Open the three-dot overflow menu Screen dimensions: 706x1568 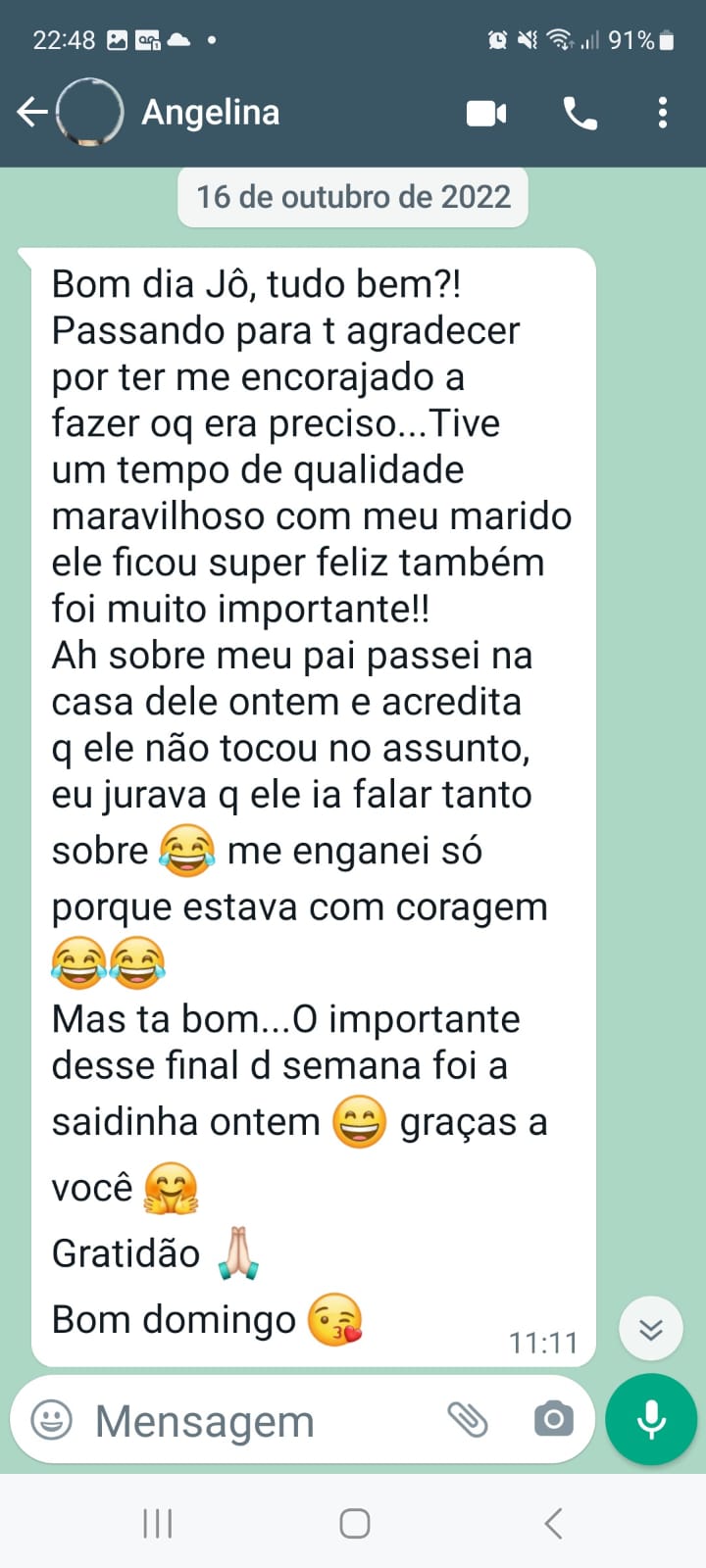[663, 114]
